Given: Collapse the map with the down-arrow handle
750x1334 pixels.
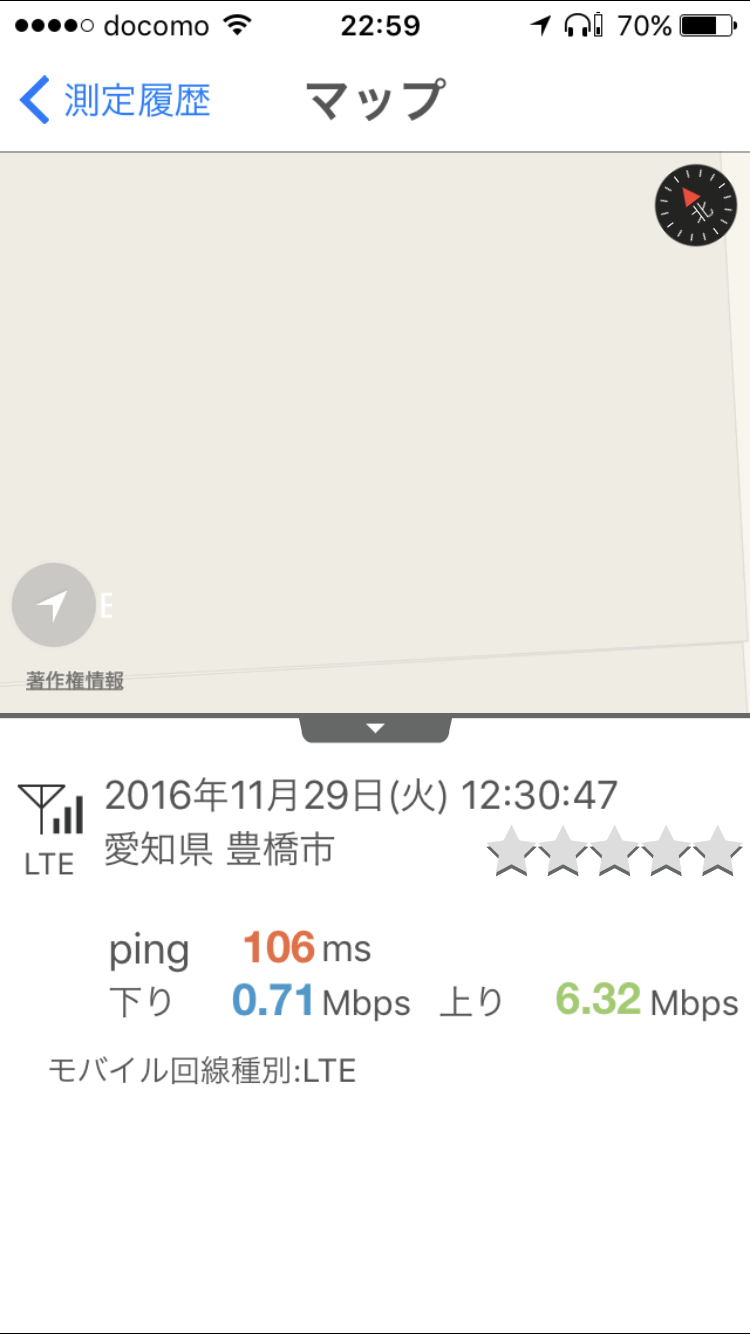Looking at the screenshot, I should pyautogui.click(x=375, y=729).
